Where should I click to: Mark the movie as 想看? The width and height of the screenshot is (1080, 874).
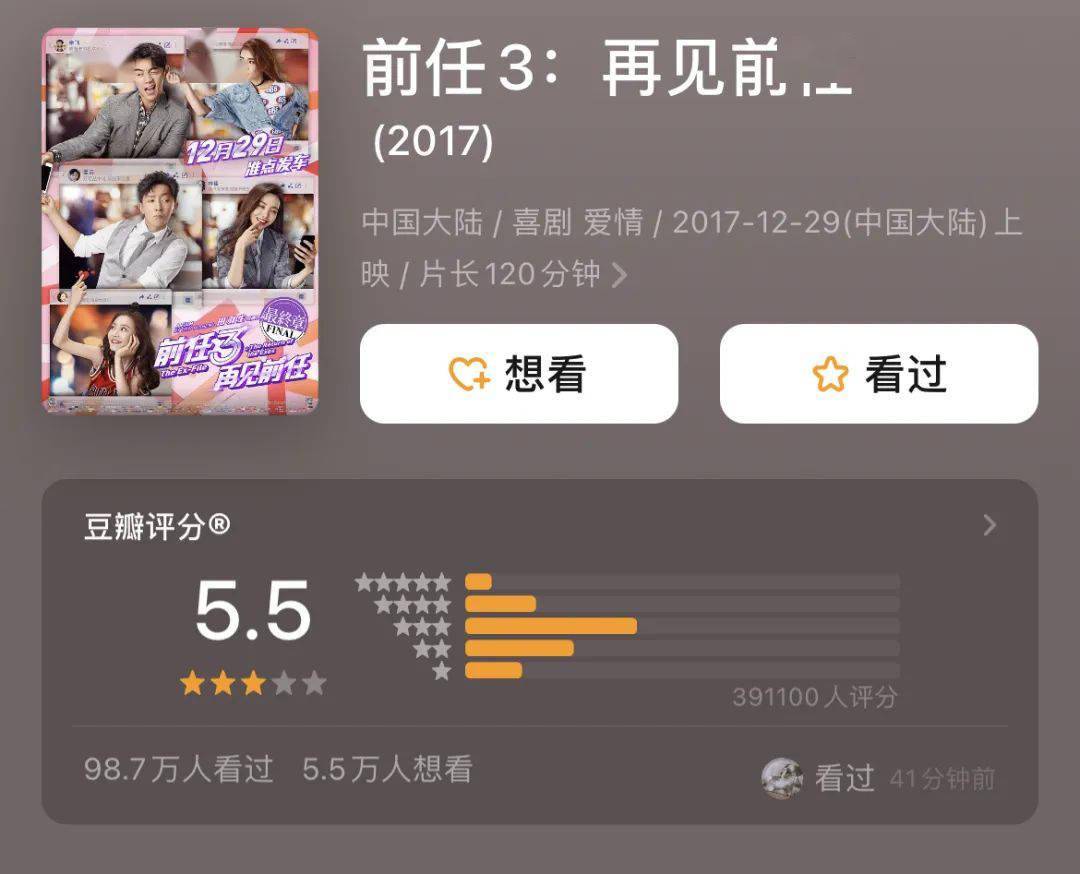click(518, 374)
